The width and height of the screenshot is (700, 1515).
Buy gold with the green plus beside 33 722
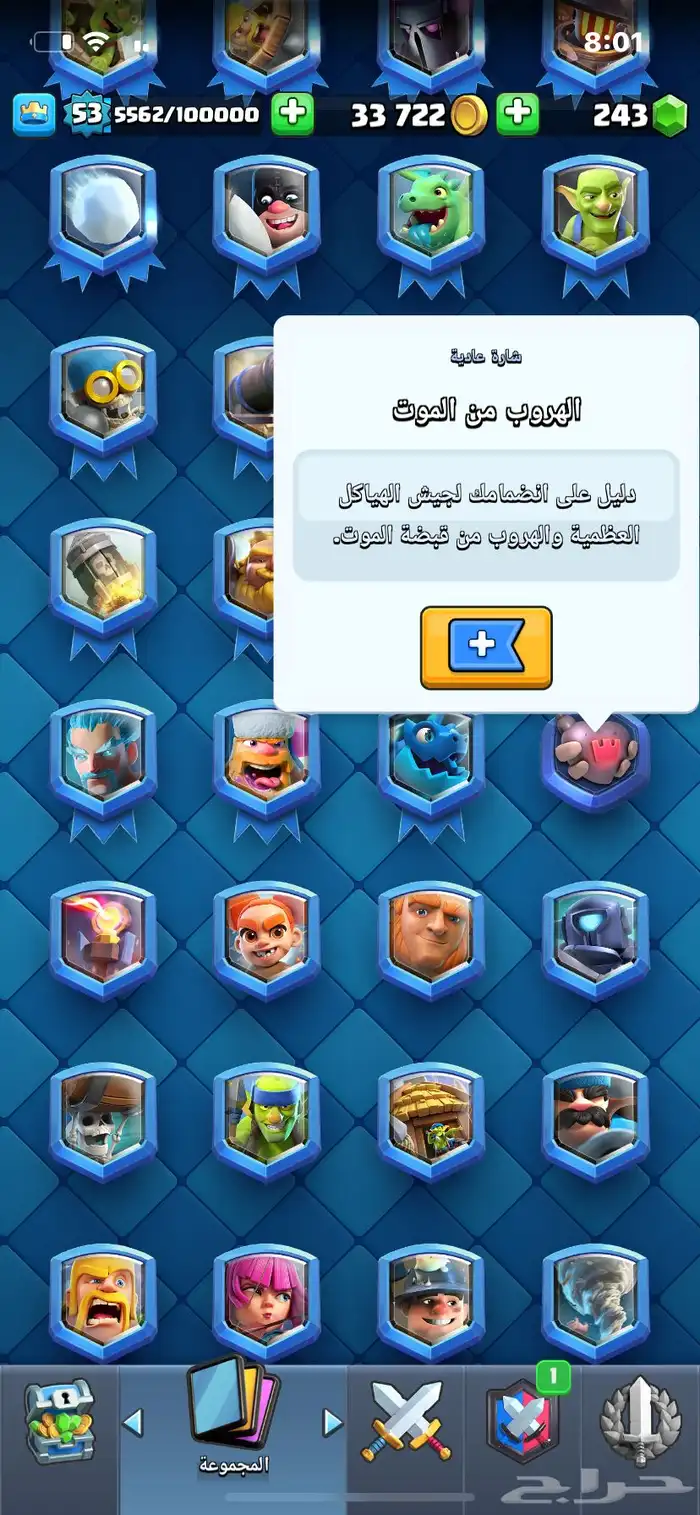tap(518, 114)
